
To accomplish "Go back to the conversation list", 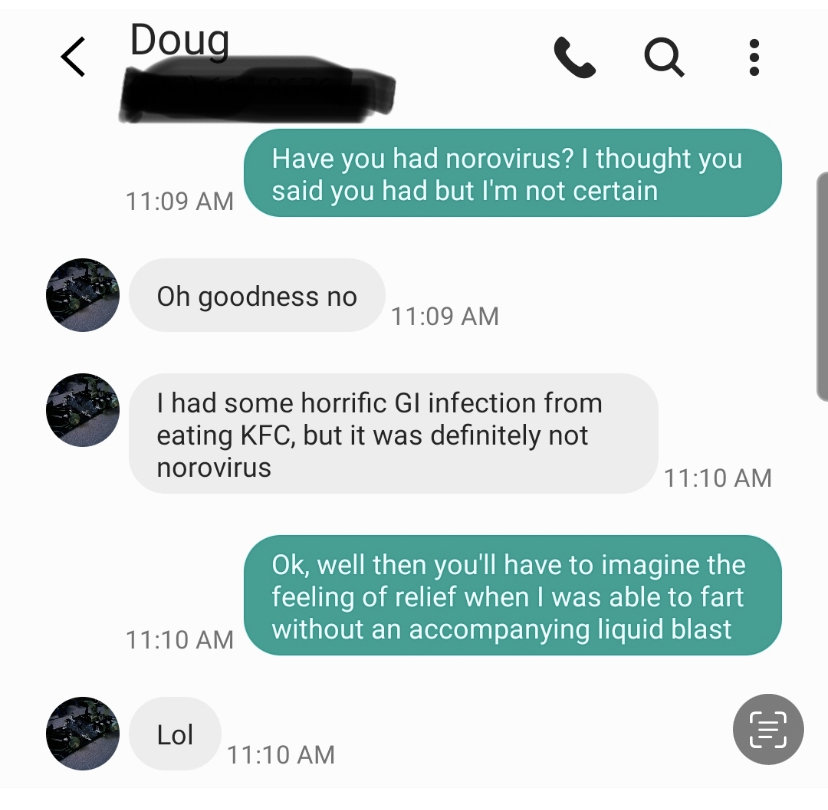I will pos(74,58).
